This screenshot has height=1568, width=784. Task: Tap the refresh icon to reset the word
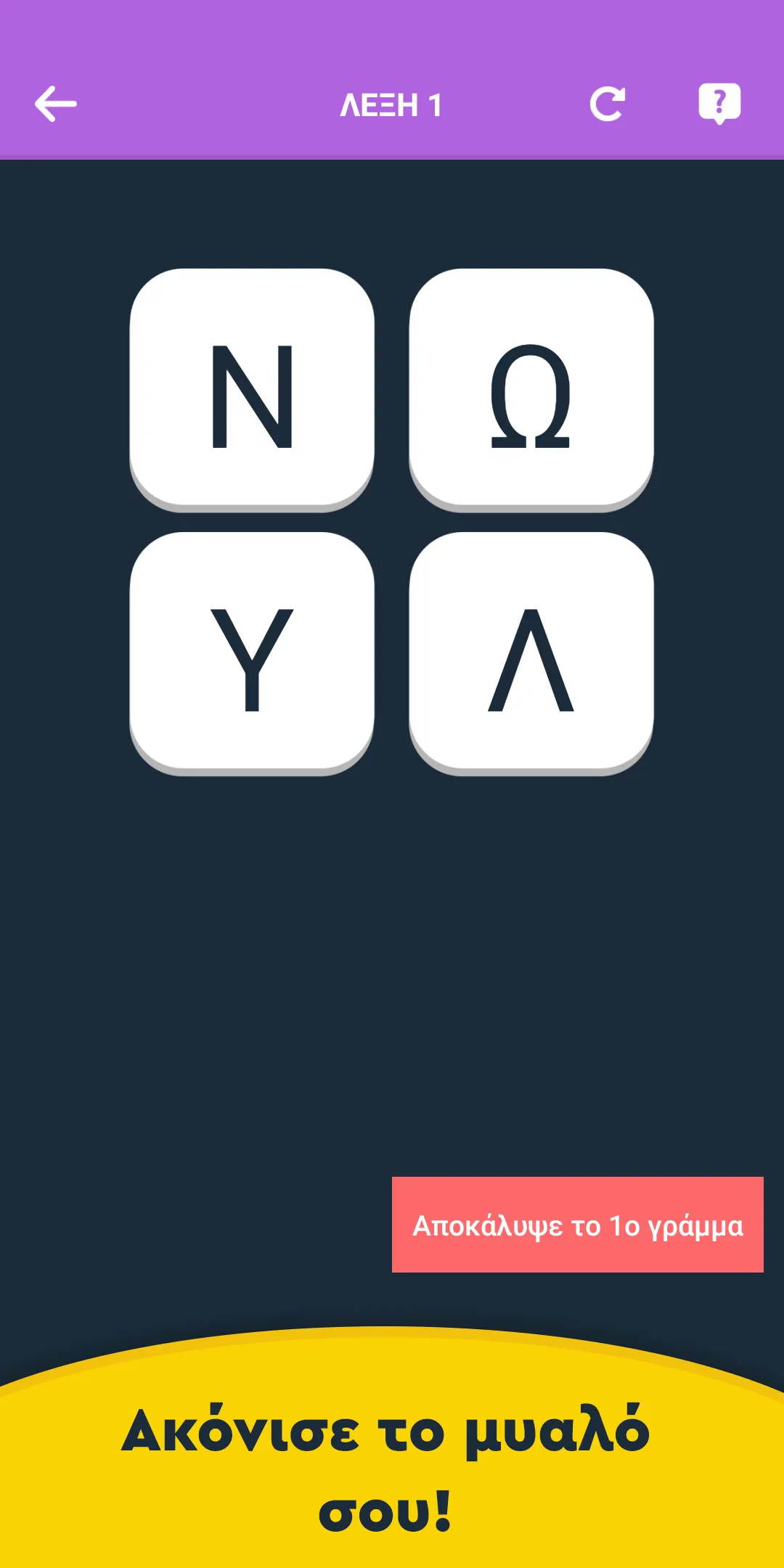(608, 104)
